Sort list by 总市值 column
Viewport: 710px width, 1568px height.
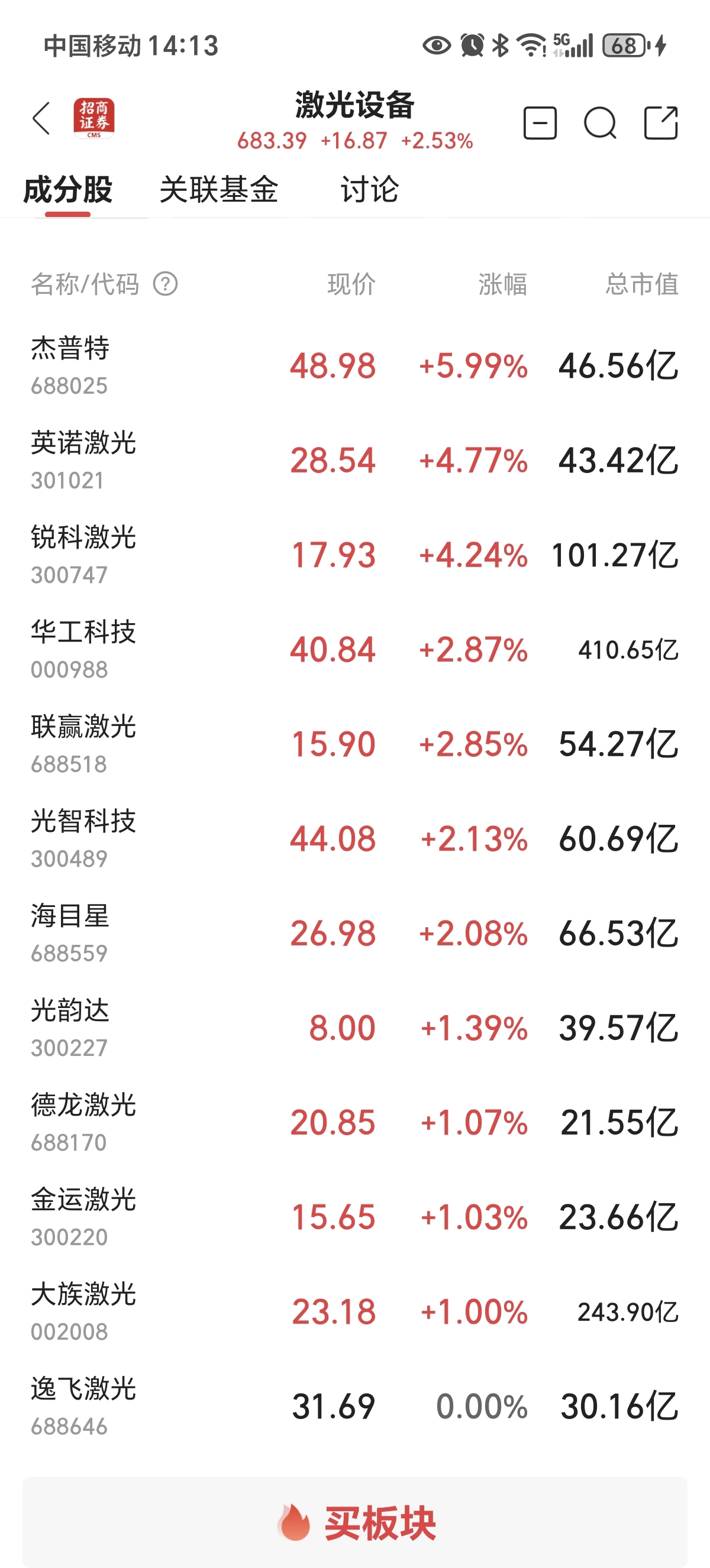642,284
